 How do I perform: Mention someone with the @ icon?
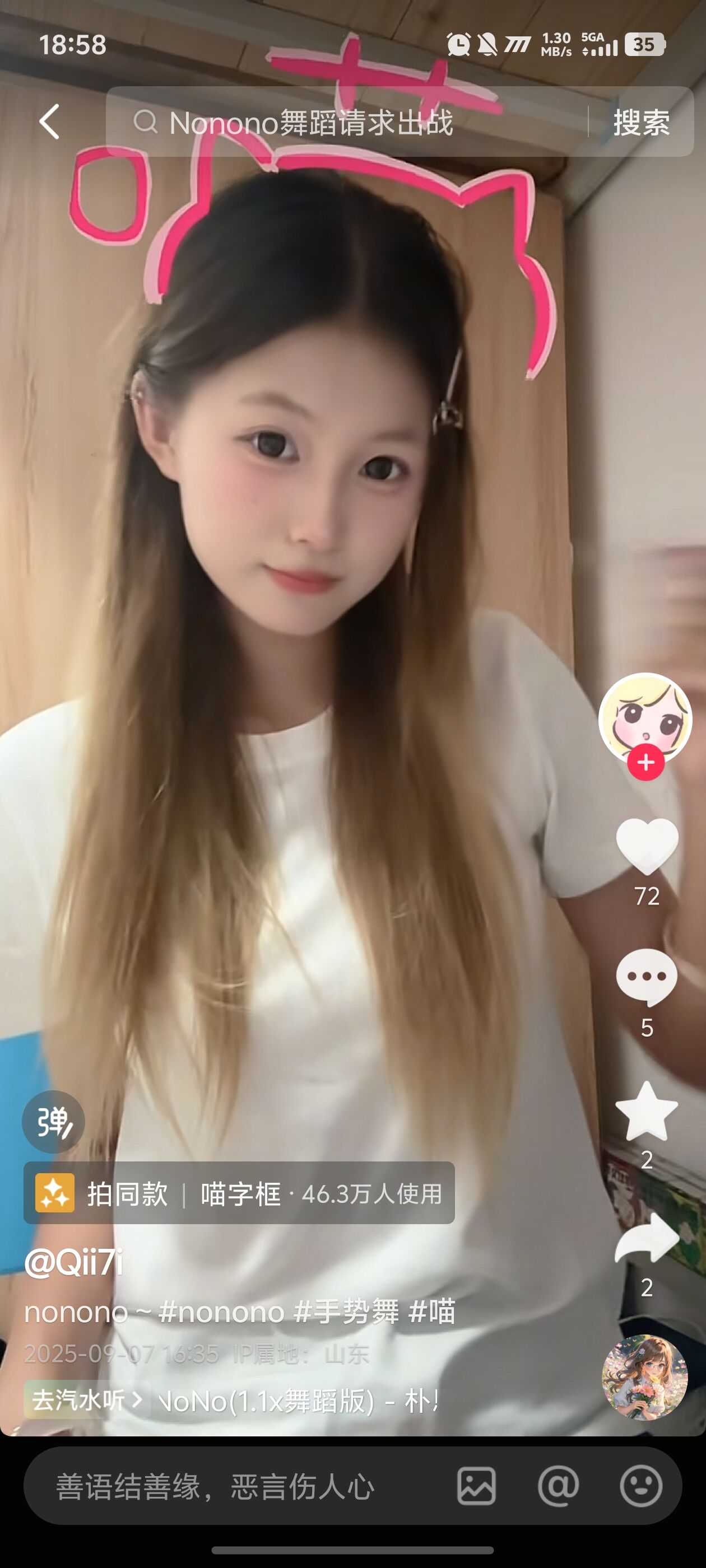click(x=558, y=1486)
